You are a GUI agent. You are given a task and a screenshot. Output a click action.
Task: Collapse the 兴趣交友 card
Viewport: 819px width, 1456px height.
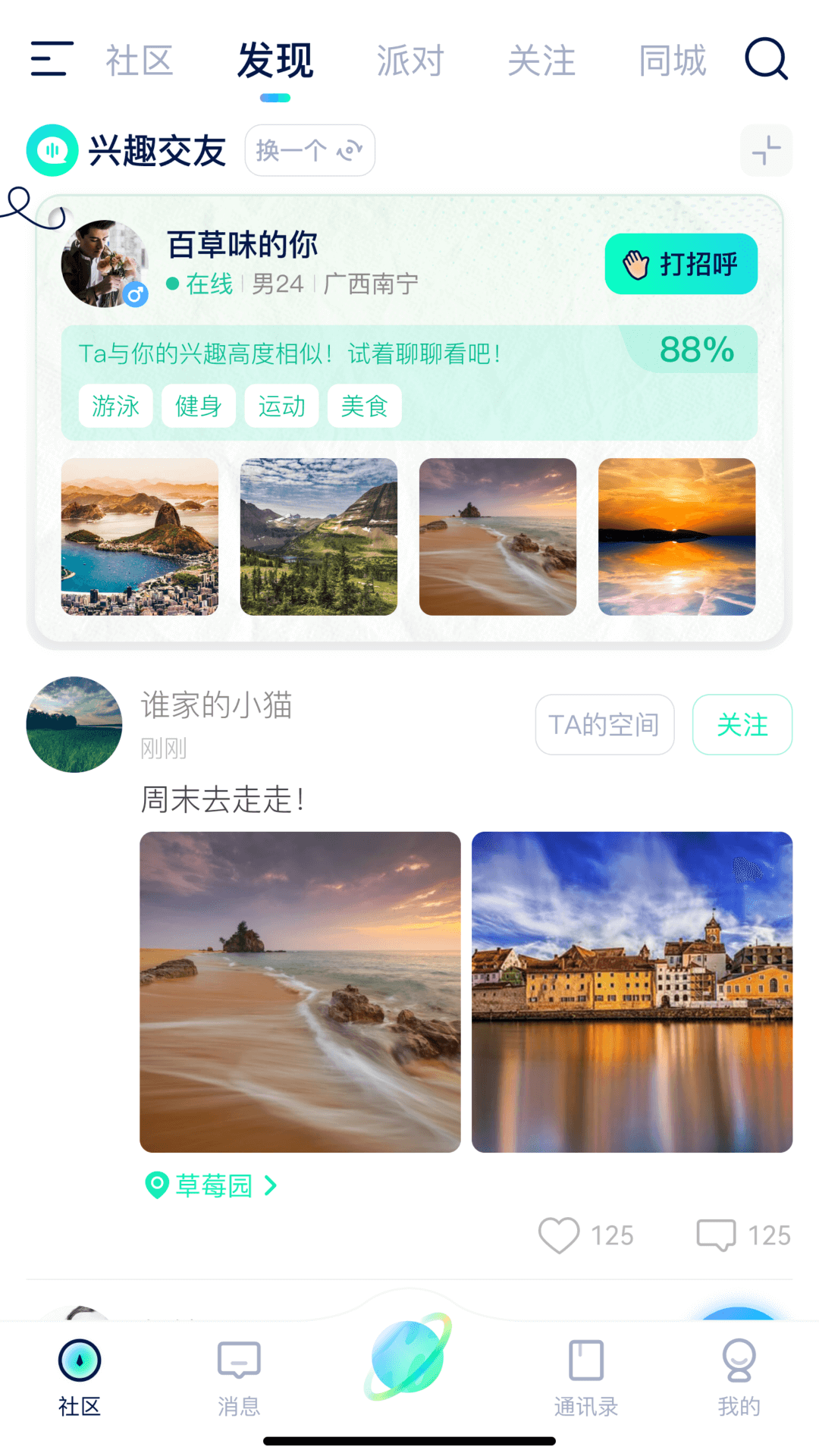(x=766, y=150)
